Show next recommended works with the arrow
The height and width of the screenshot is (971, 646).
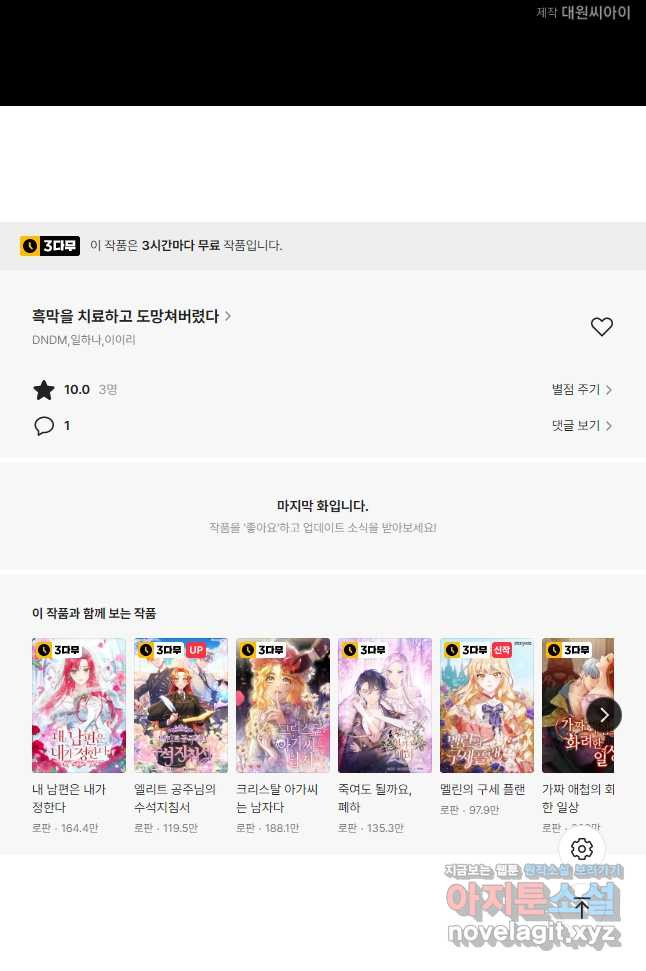(604, 714)
